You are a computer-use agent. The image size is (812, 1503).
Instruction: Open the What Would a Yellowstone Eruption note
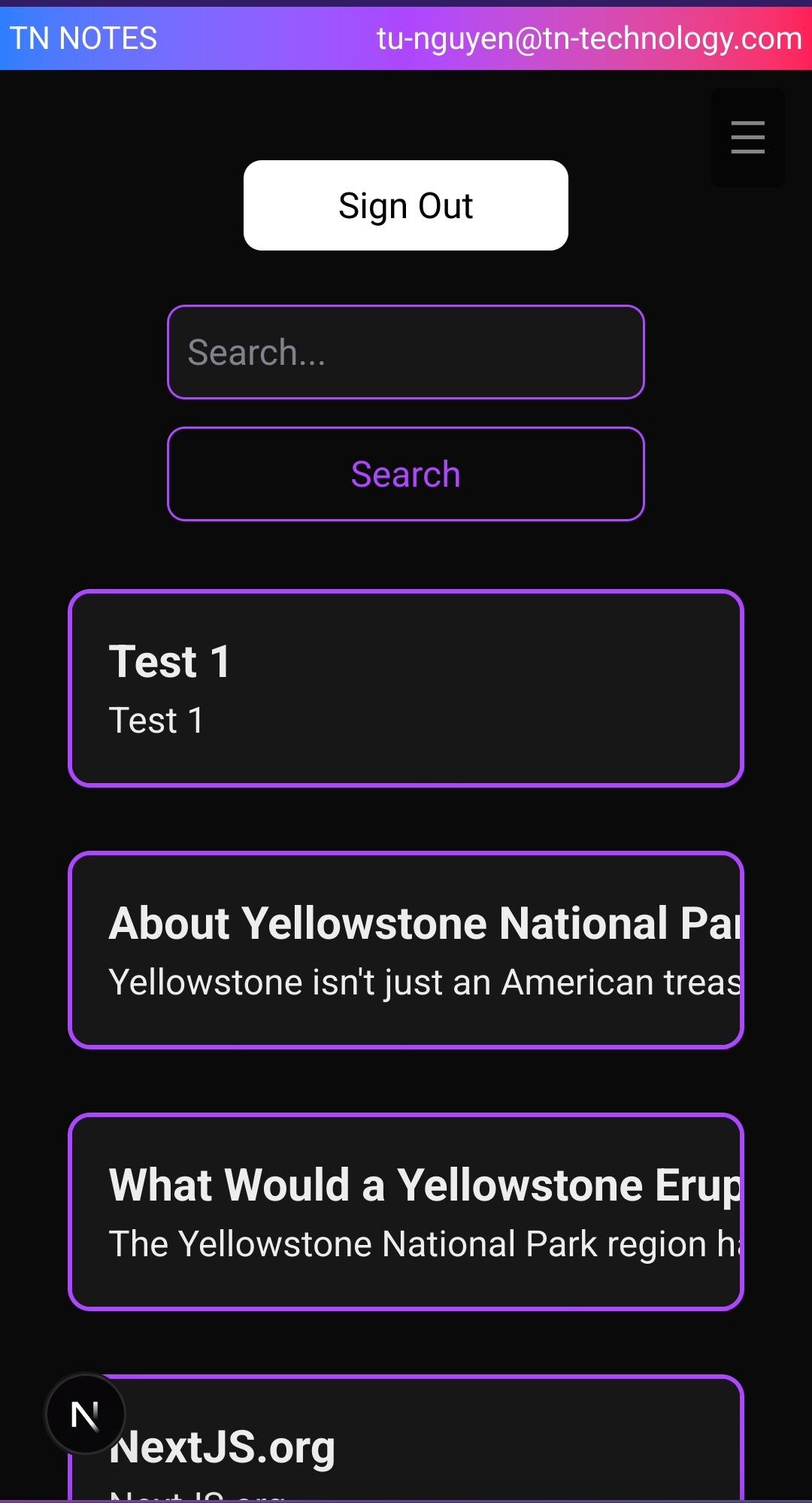[x=406, y=1212]
